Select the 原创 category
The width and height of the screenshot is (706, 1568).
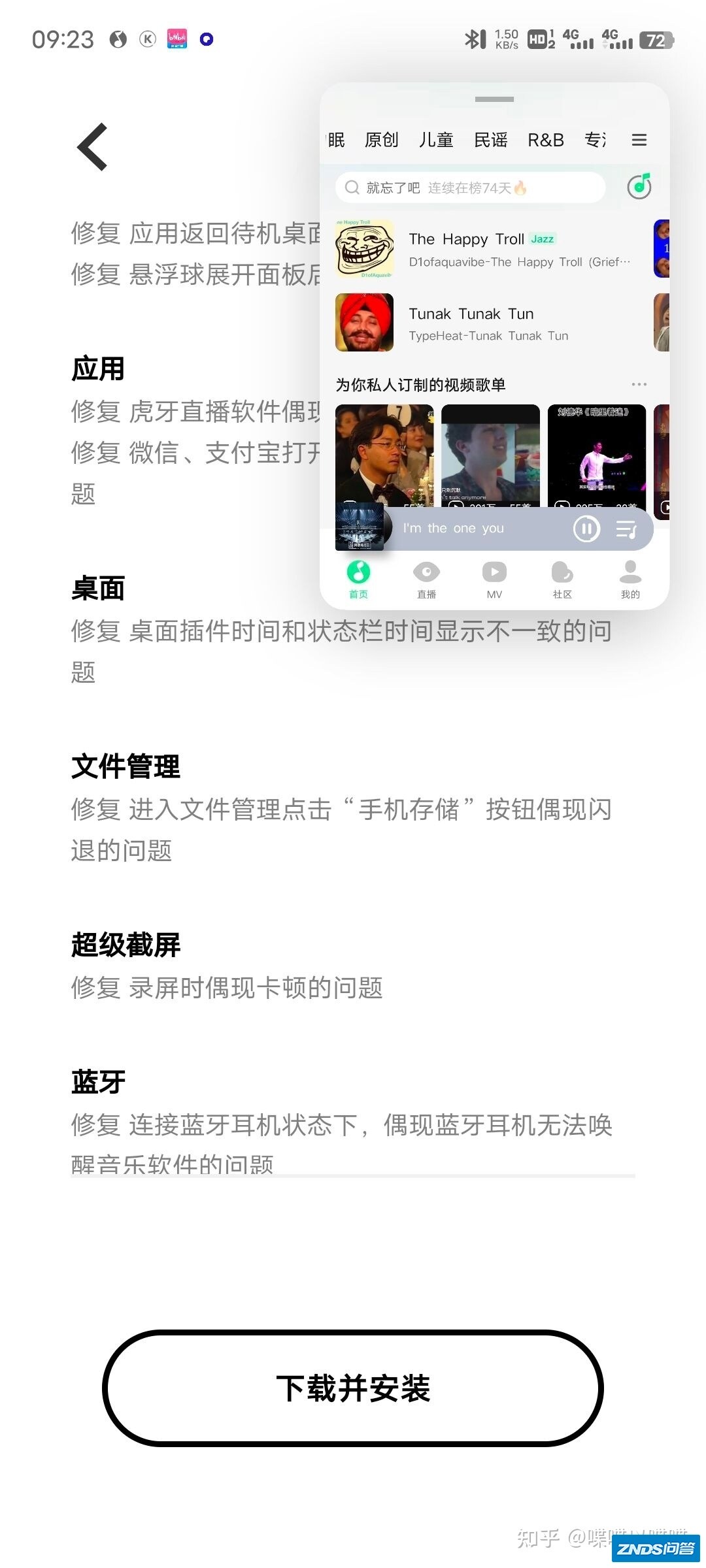[382, 140]
